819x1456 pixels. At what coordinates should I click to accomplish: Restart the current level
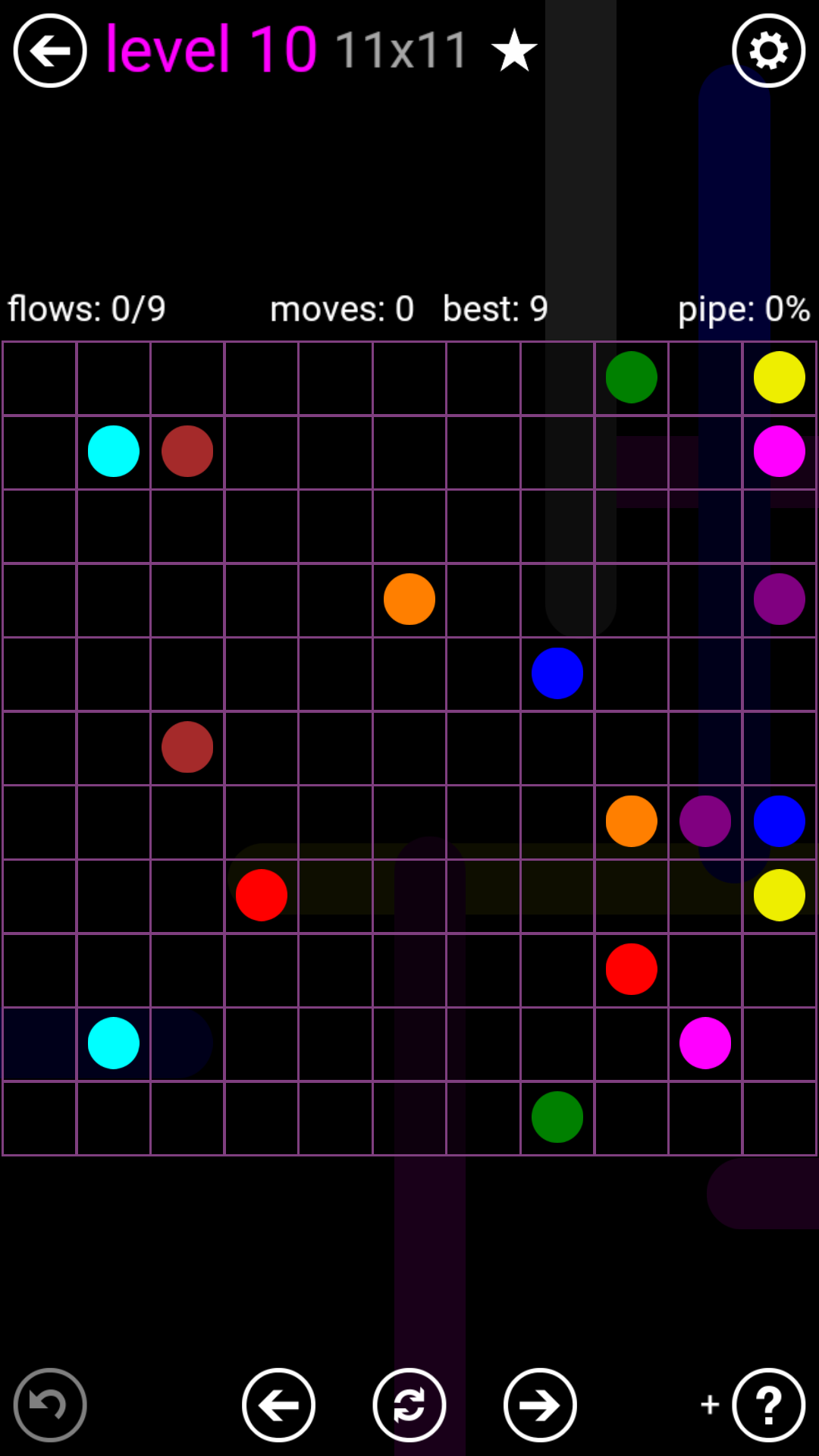(x=409, y=1405)
